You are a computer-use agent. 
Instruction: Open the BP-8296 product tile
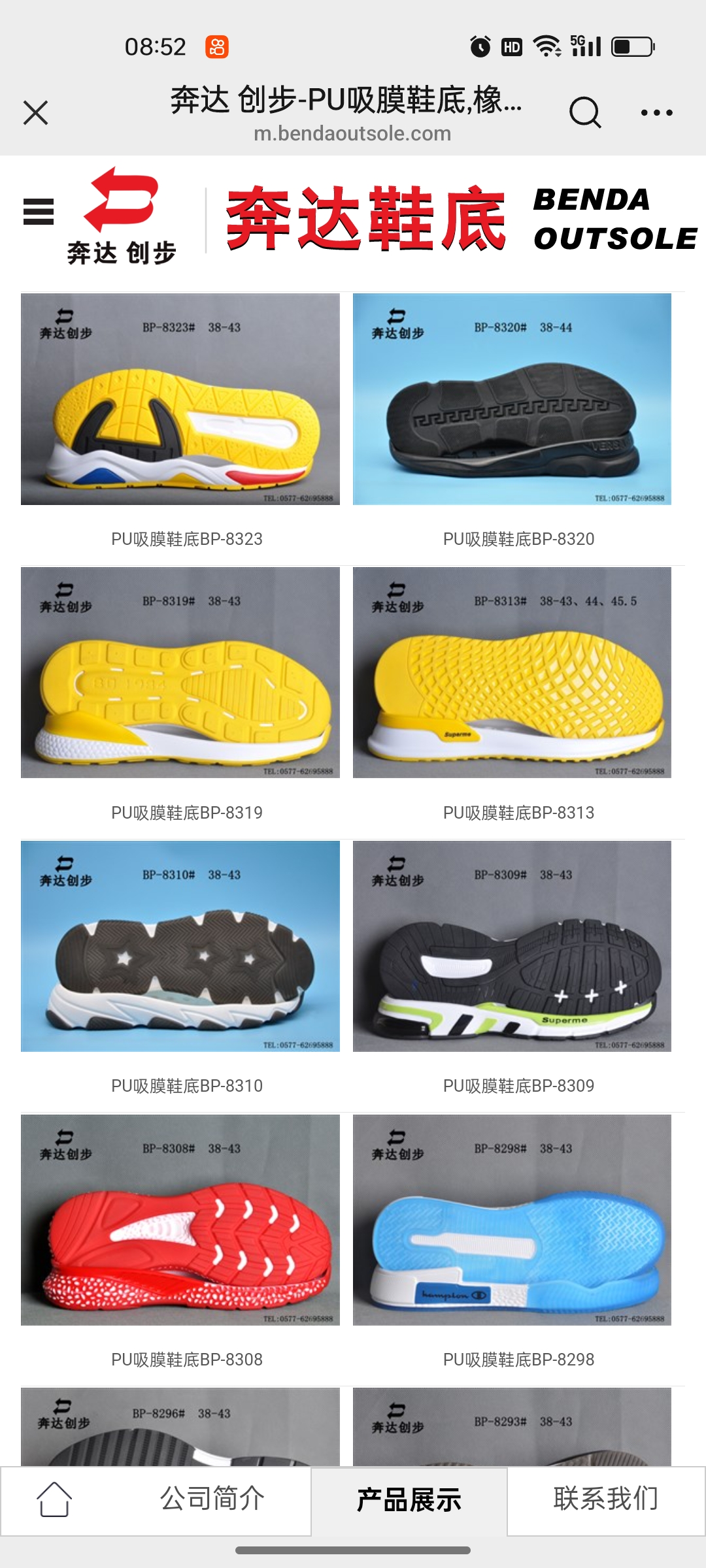click(180, 1428)
